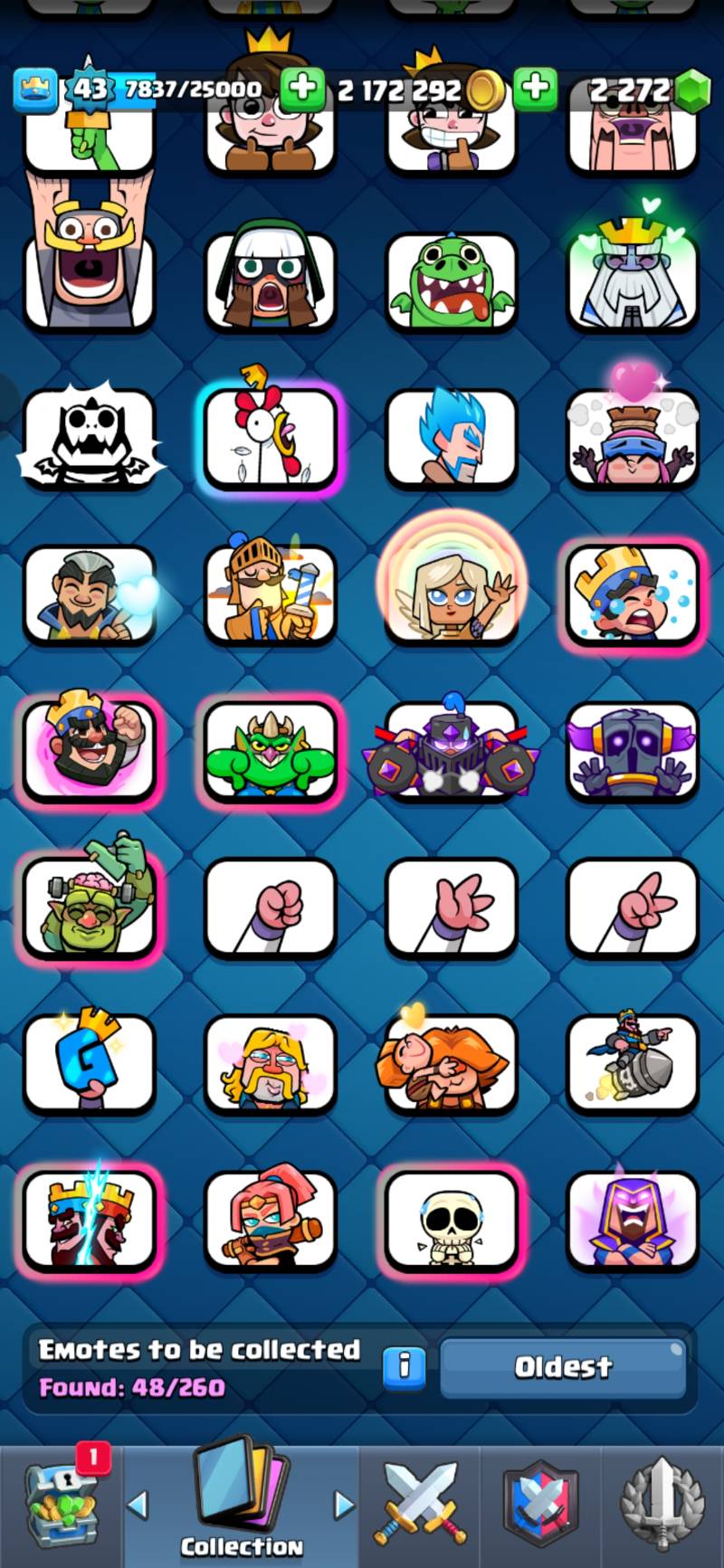Viewport: 724px width, 1568px height.
Task: Select the crying king emote
Action: click(x=632, y=594)
